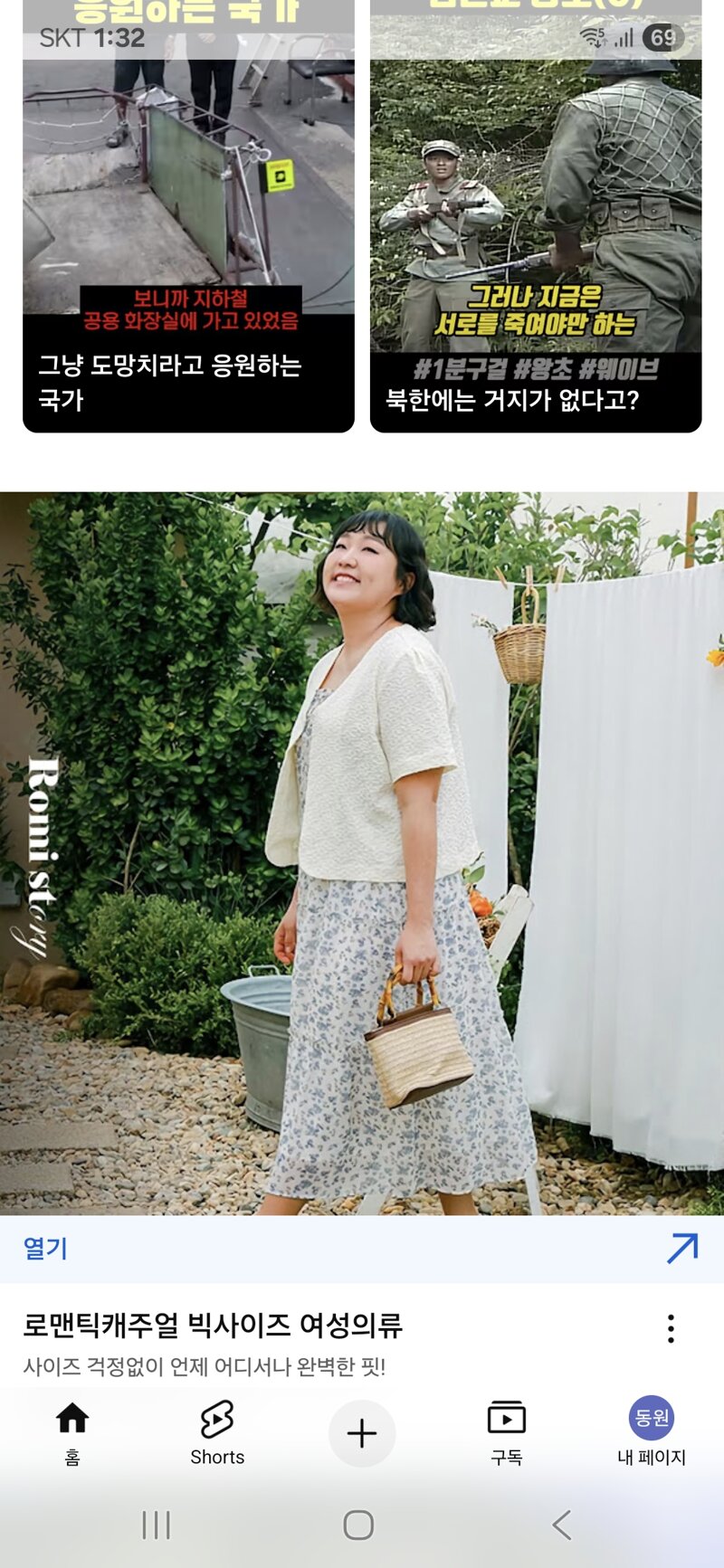
Task: Tap the plus button to create content
Action: click(x=362, y=1433)
